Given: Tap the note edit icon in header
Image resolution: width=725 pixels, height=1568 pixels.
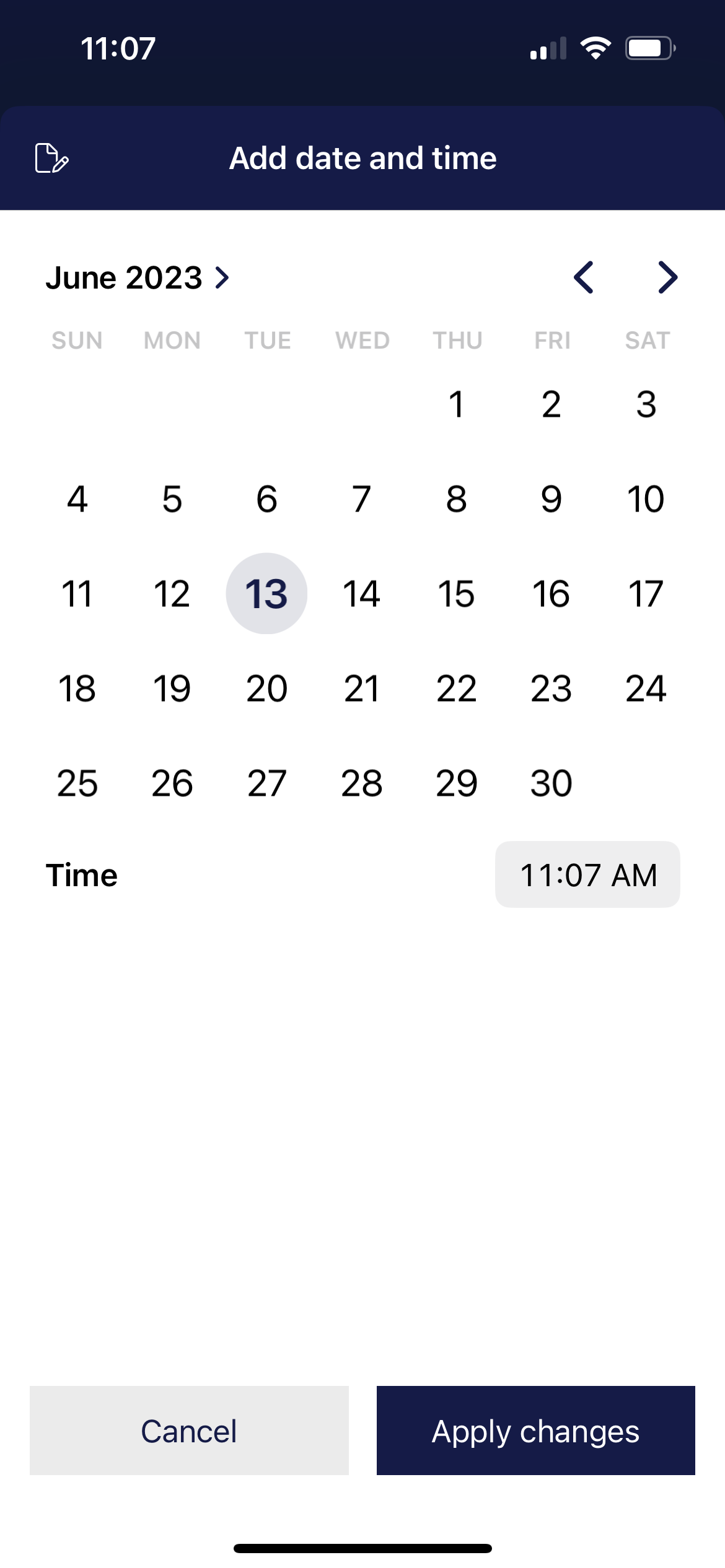Looking at the screenshot, I should tap(51, 158).
